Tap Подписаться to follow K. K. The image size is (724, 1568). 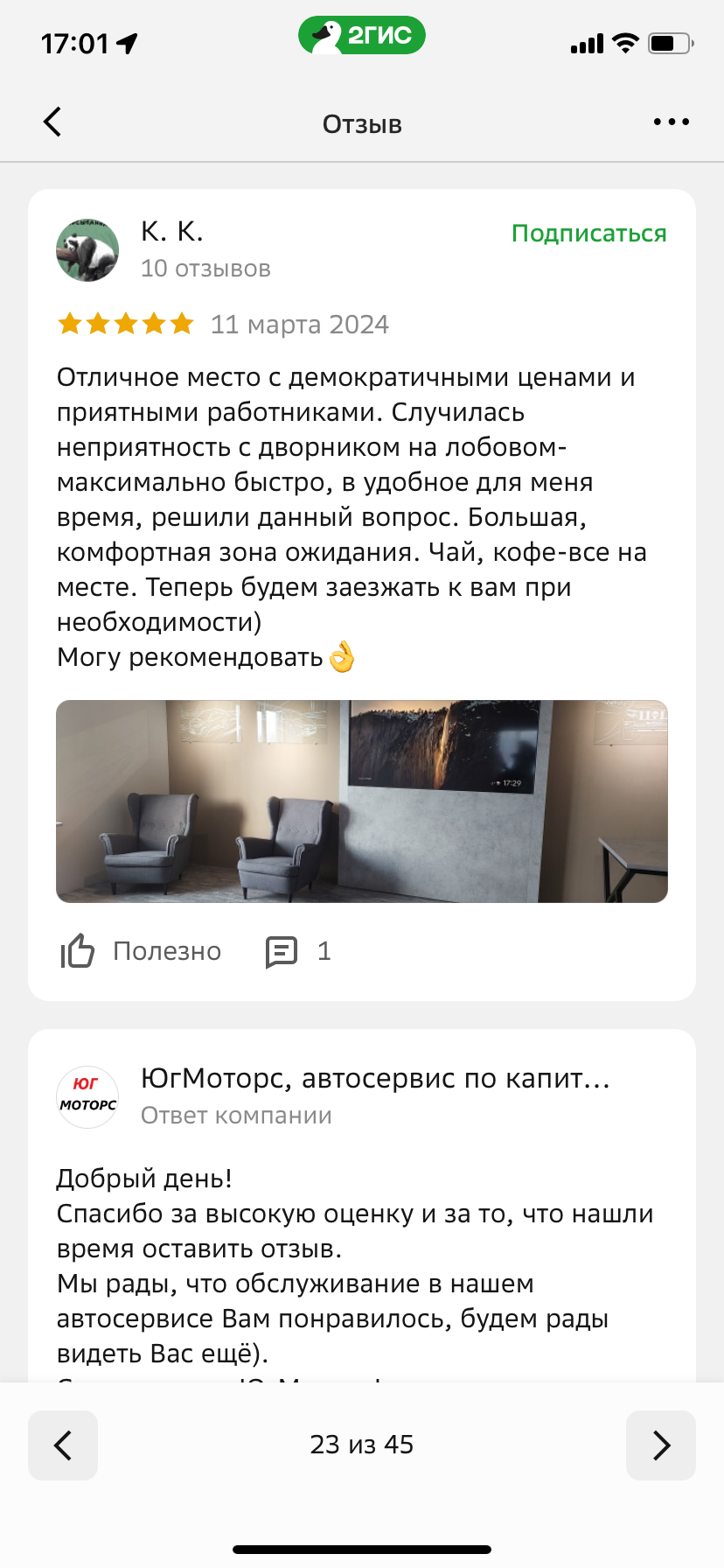[588, 234]
